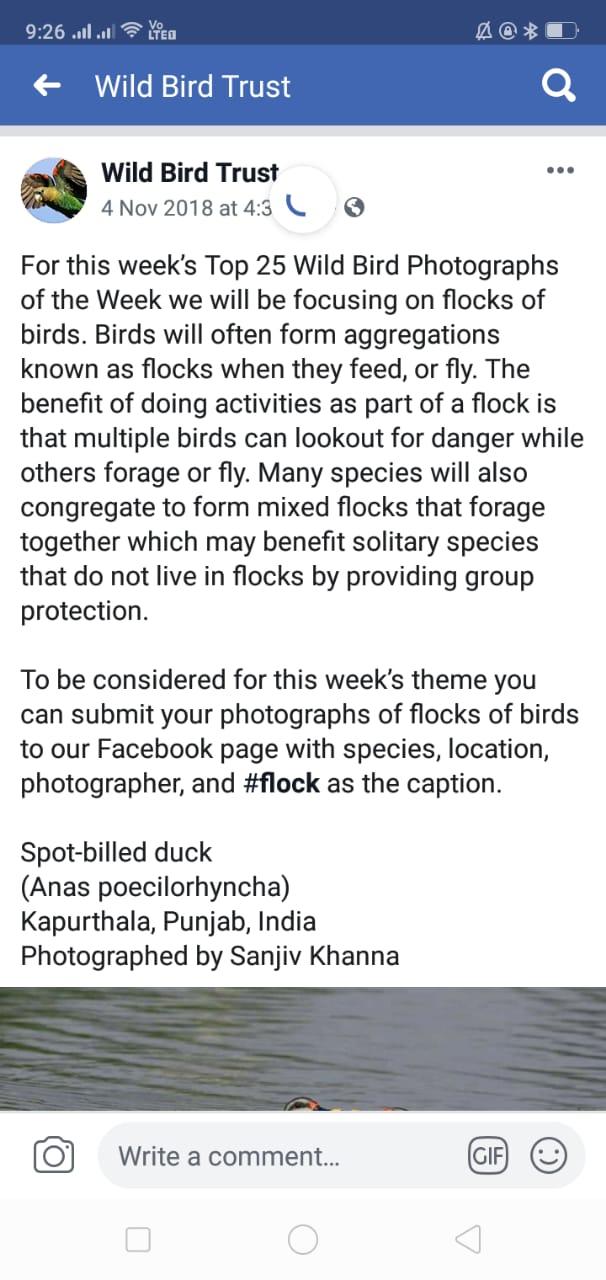Open the emoji sticker picker
The width and height of the screenshot is (606, 1280).
pyautogui.click(x=548, y=1156)
